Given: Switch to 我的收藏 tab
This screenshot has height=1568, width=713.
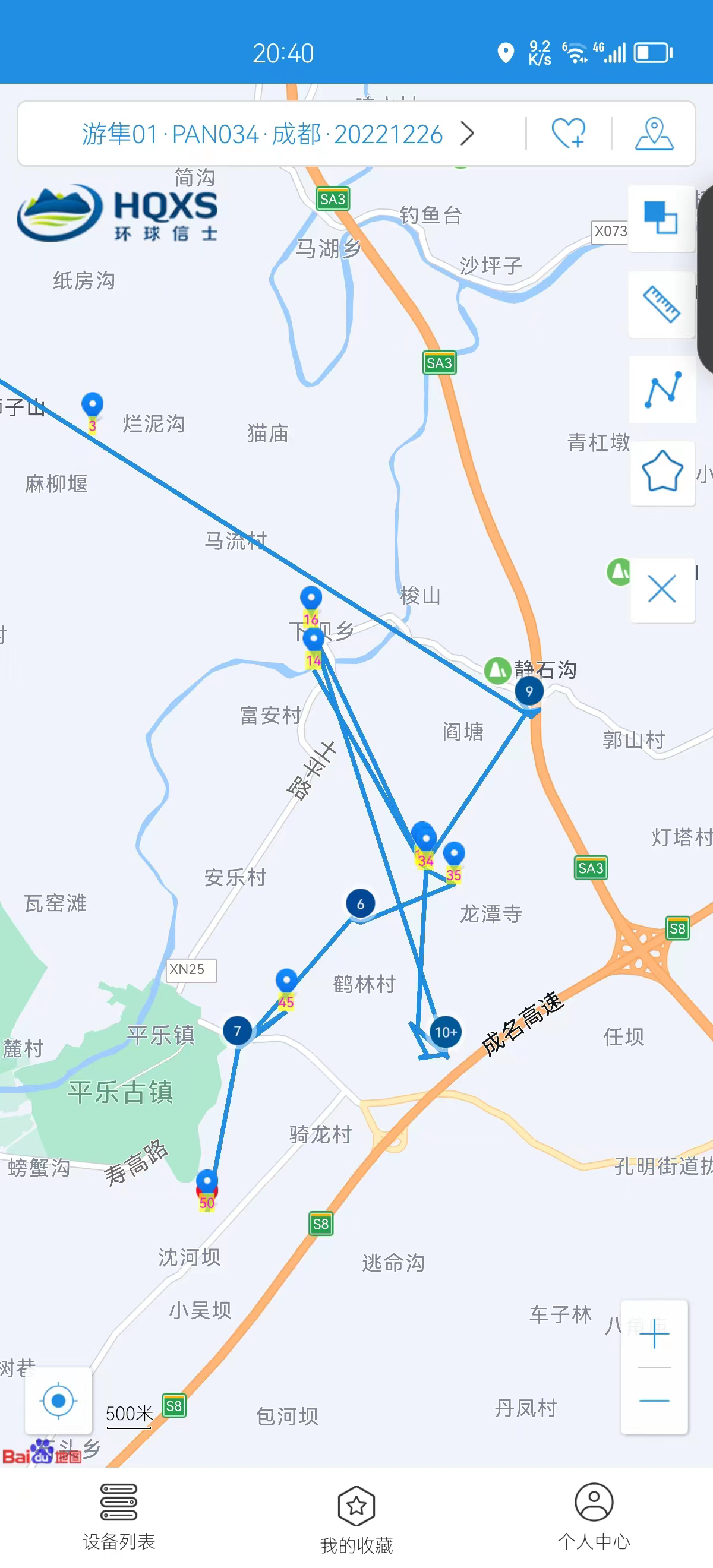Looking at the screenshot, I should coord(356,1516).
